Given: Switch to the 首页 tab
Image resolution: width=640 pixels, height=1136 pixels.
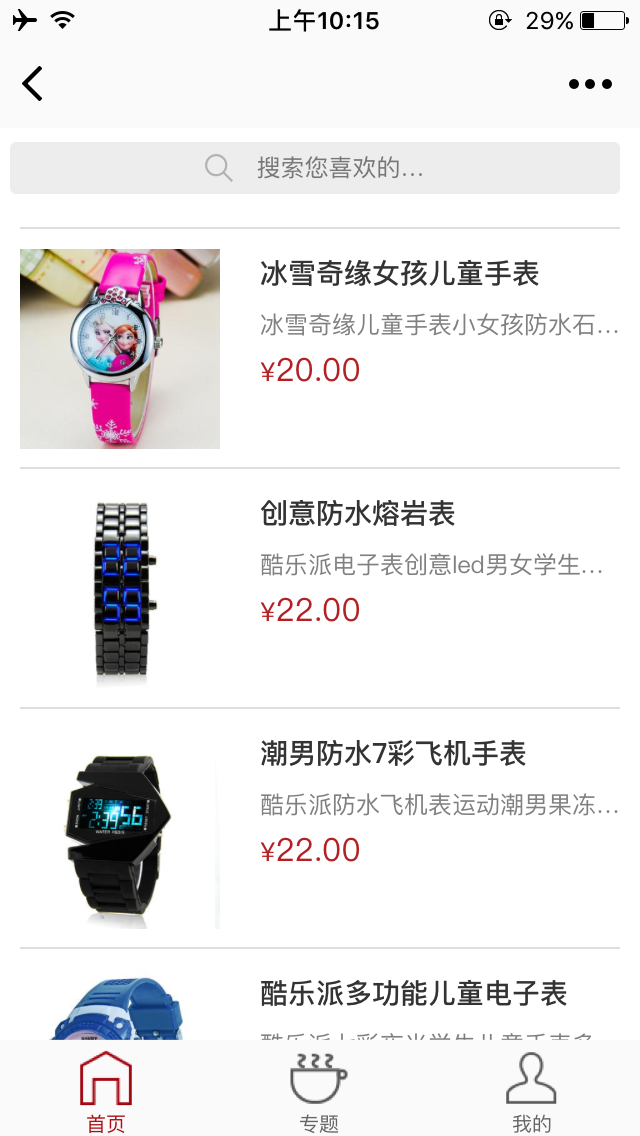Looking at the screenshot, I should [106, 1092].
